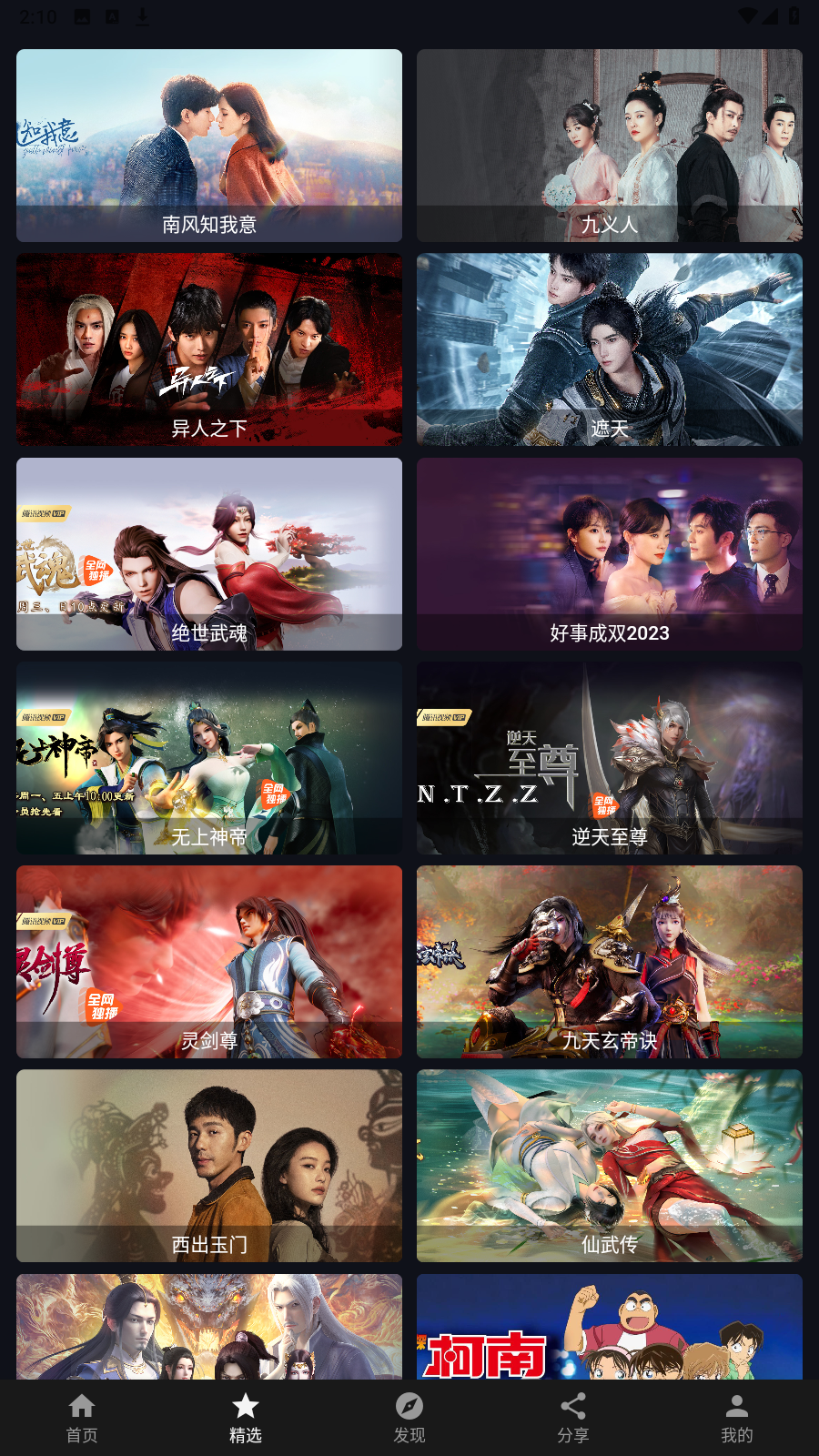Open the 仙武传 tile

(x=610, y=1166)
